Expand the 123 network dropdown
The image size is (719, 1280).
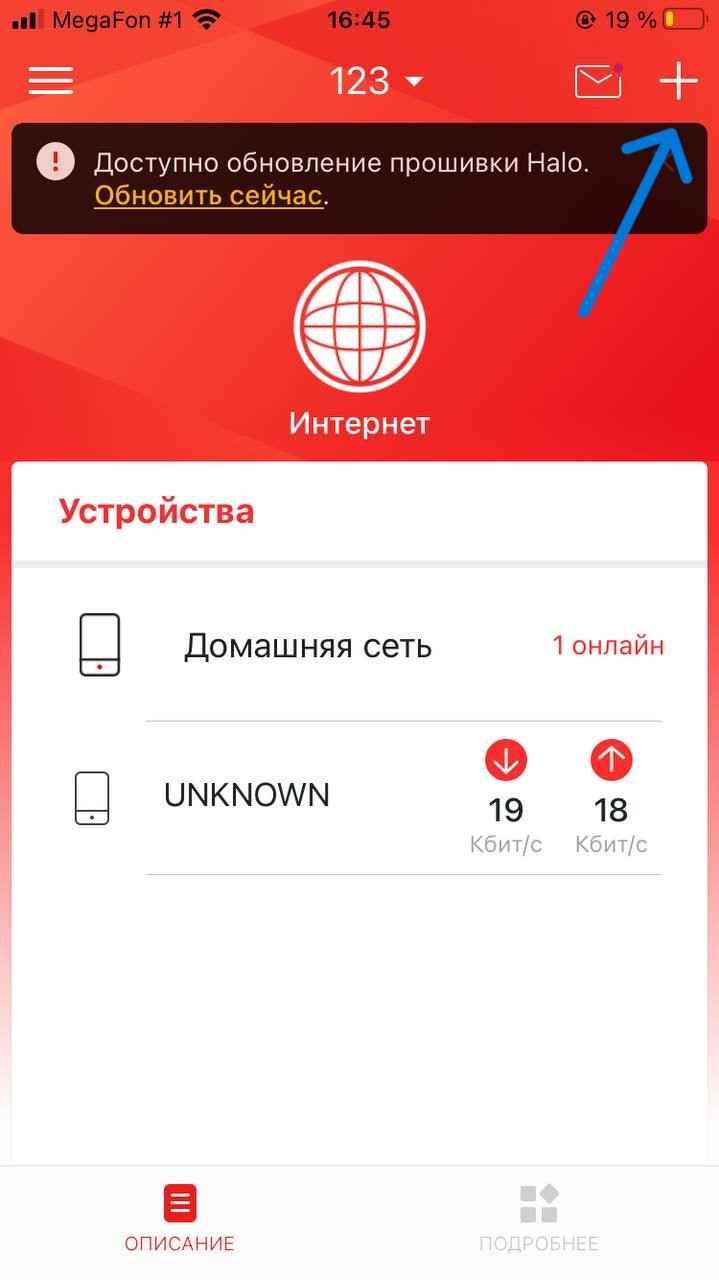tap(376, 81)
